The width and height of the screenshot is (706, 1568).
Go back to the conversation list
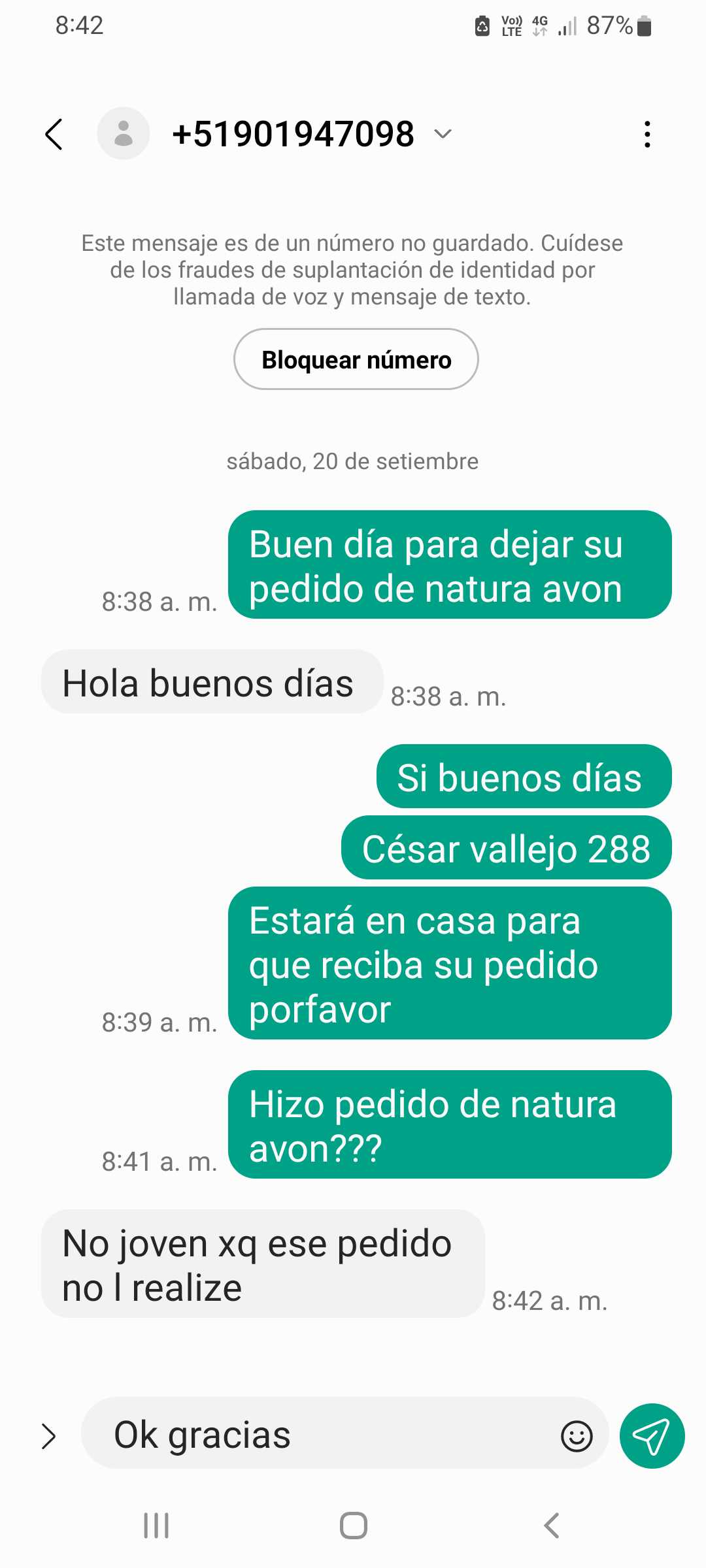(54, 135)
